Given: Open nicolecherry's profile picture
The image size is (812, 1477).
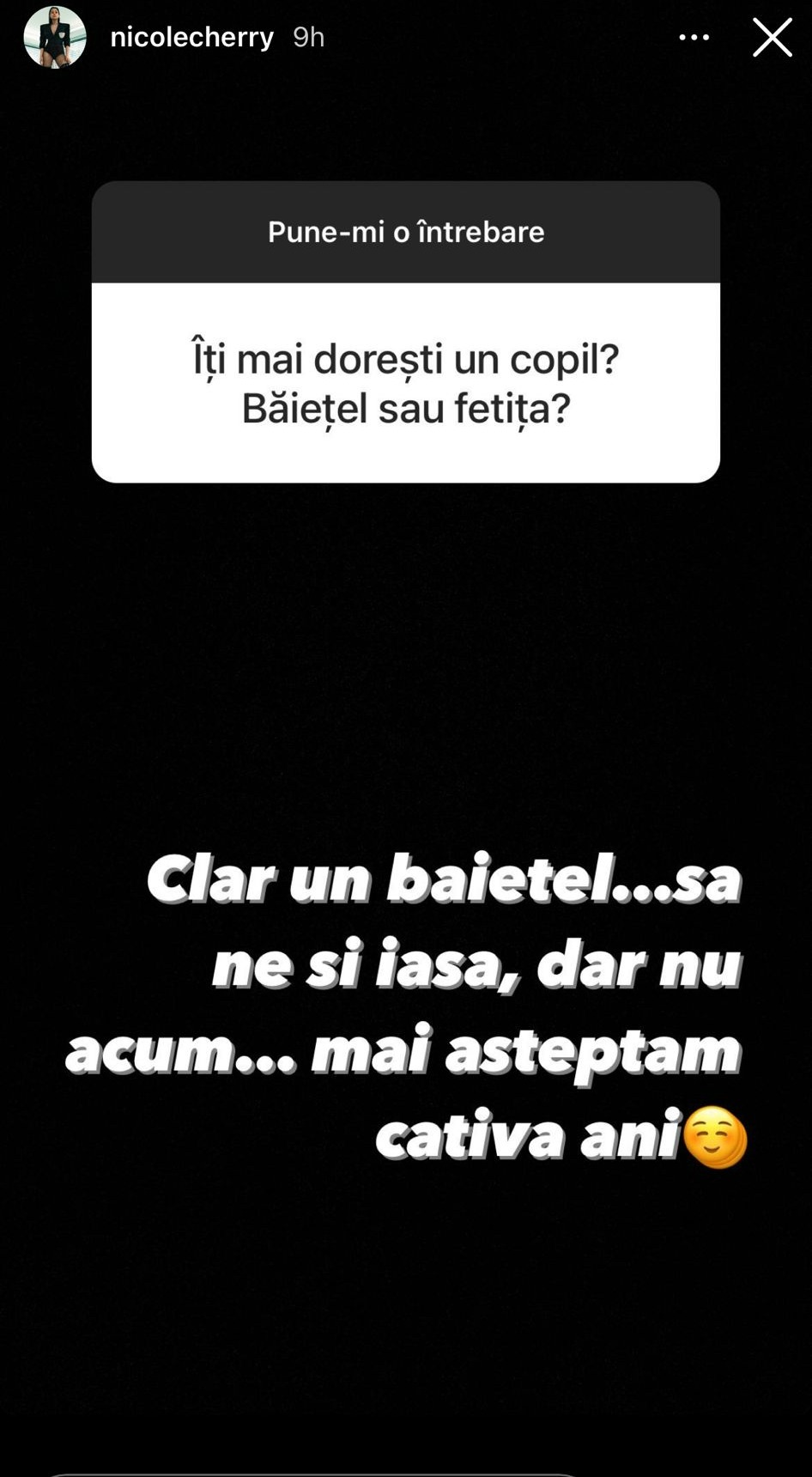Looking at the screenshot, I should 55,37.
